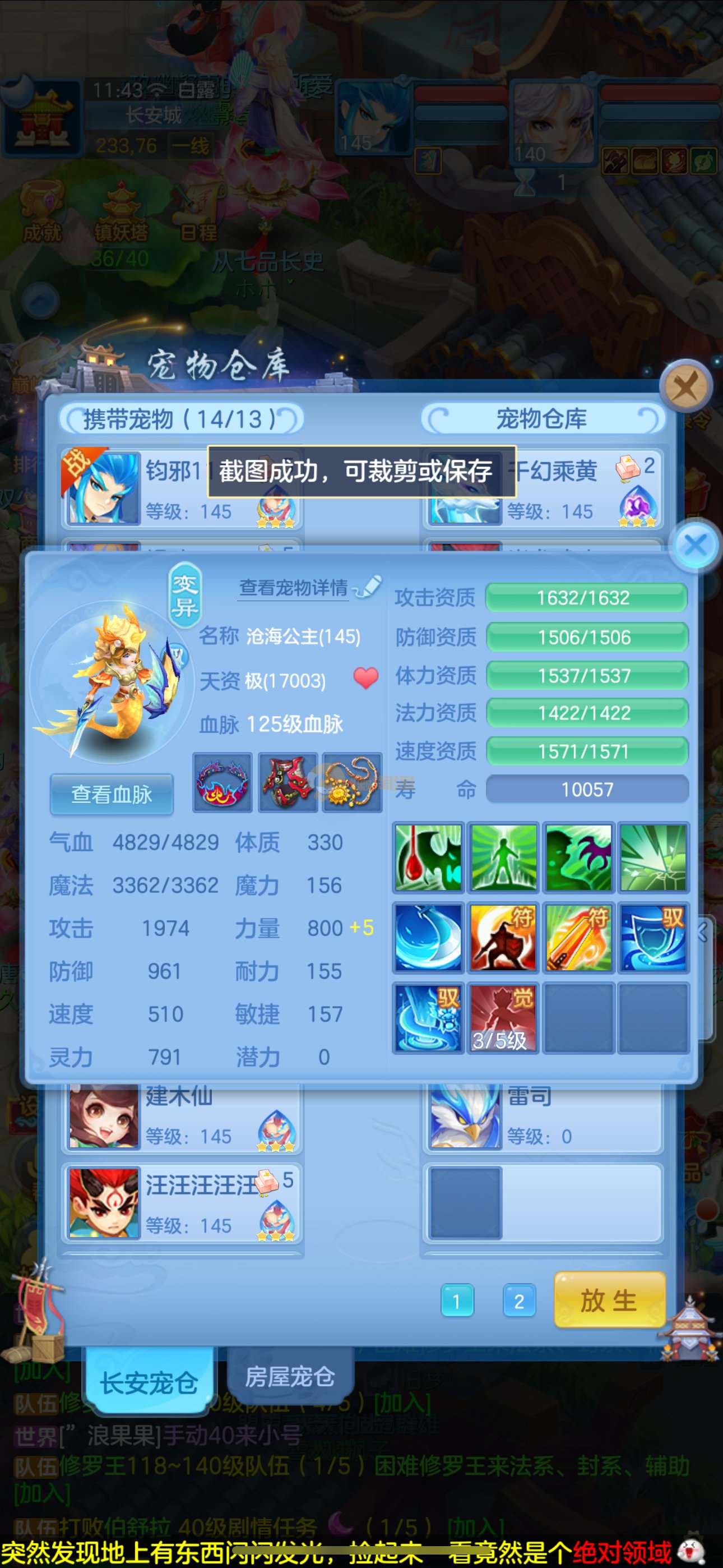This screenshot has width=723, height=1568.
Task: Tap the 放生 release button
Action: (x=609, y=1301)
